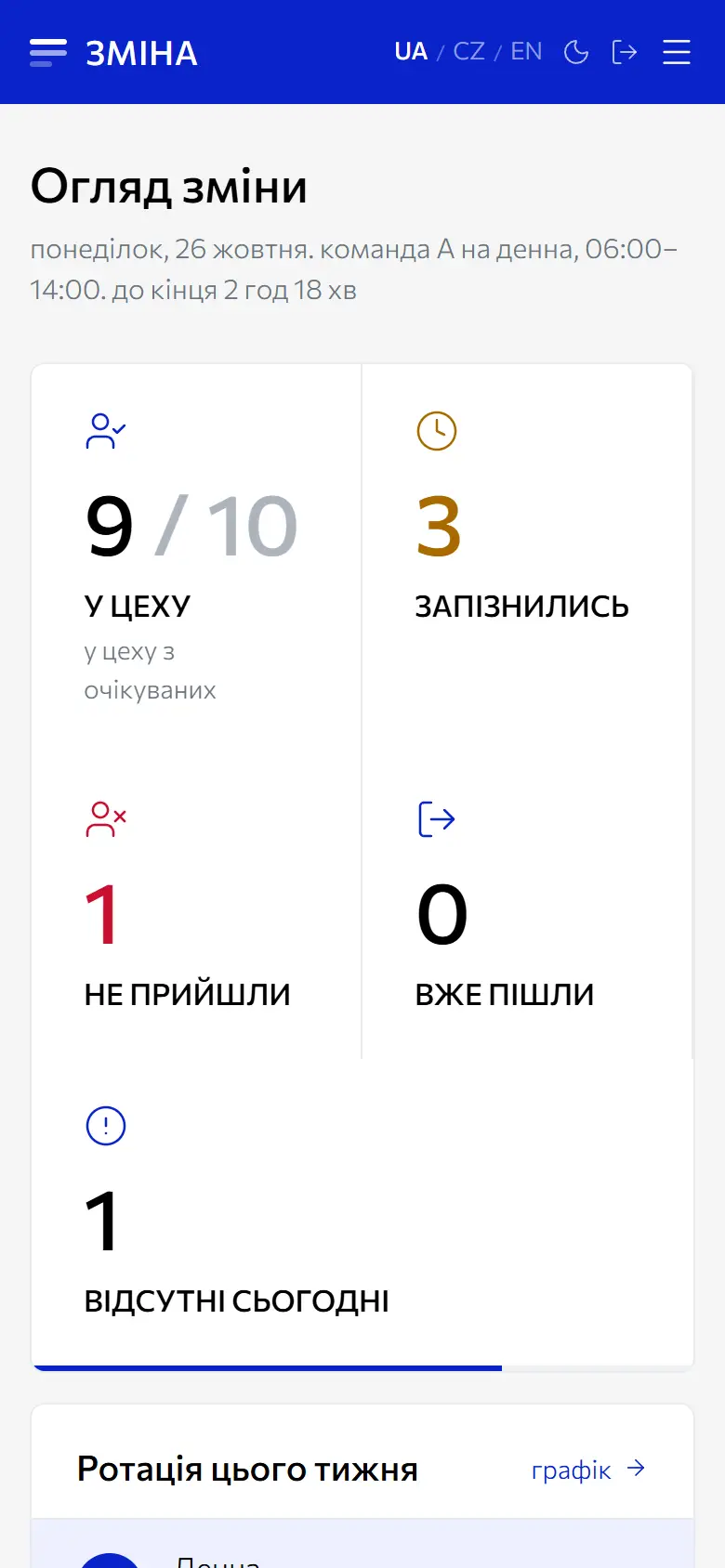Switch language to CZ
The width and height of the screenshot is (725, 1568).
tap(469, 51)
